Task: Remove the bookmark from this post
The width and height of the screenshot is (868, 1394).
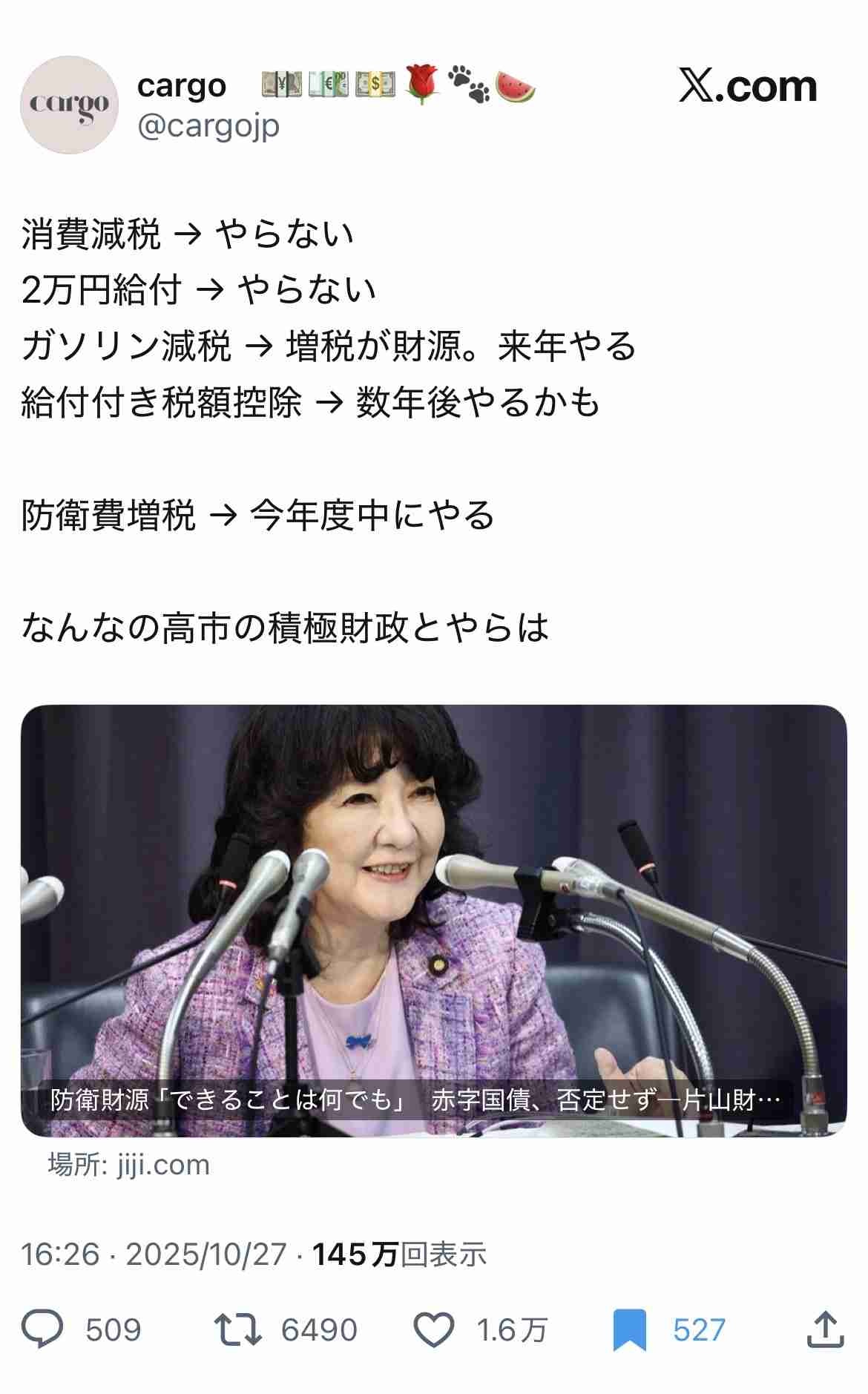Action: 629,1329
